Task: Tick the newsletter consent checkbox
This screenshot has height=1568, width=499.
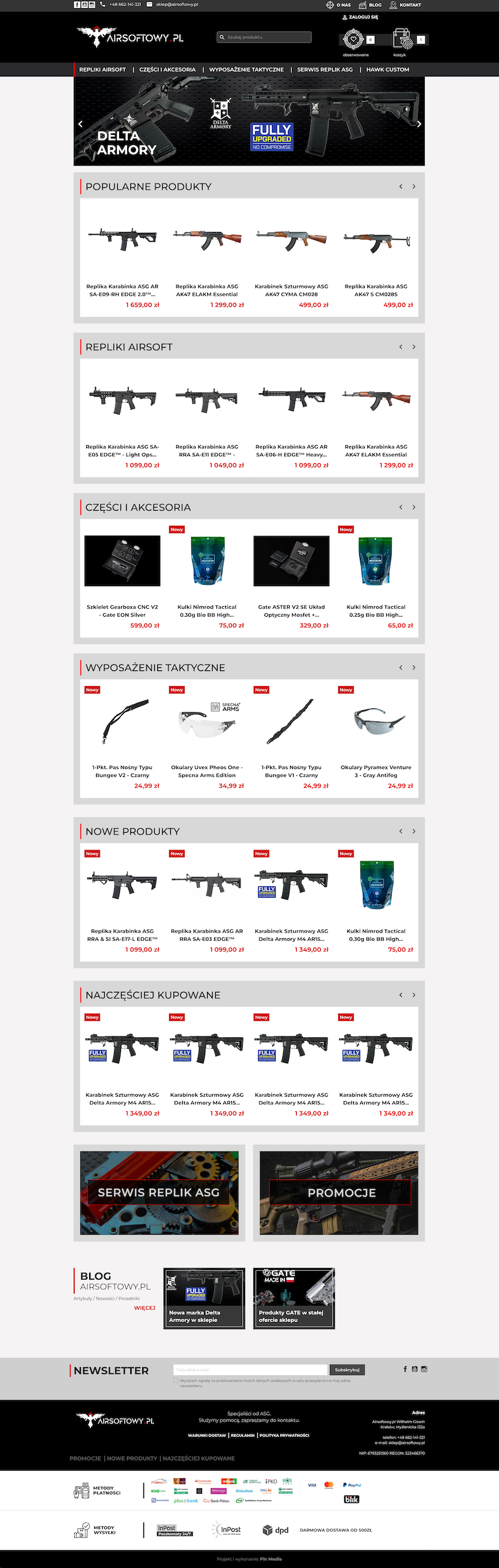Action: (x=176, y=1381)
